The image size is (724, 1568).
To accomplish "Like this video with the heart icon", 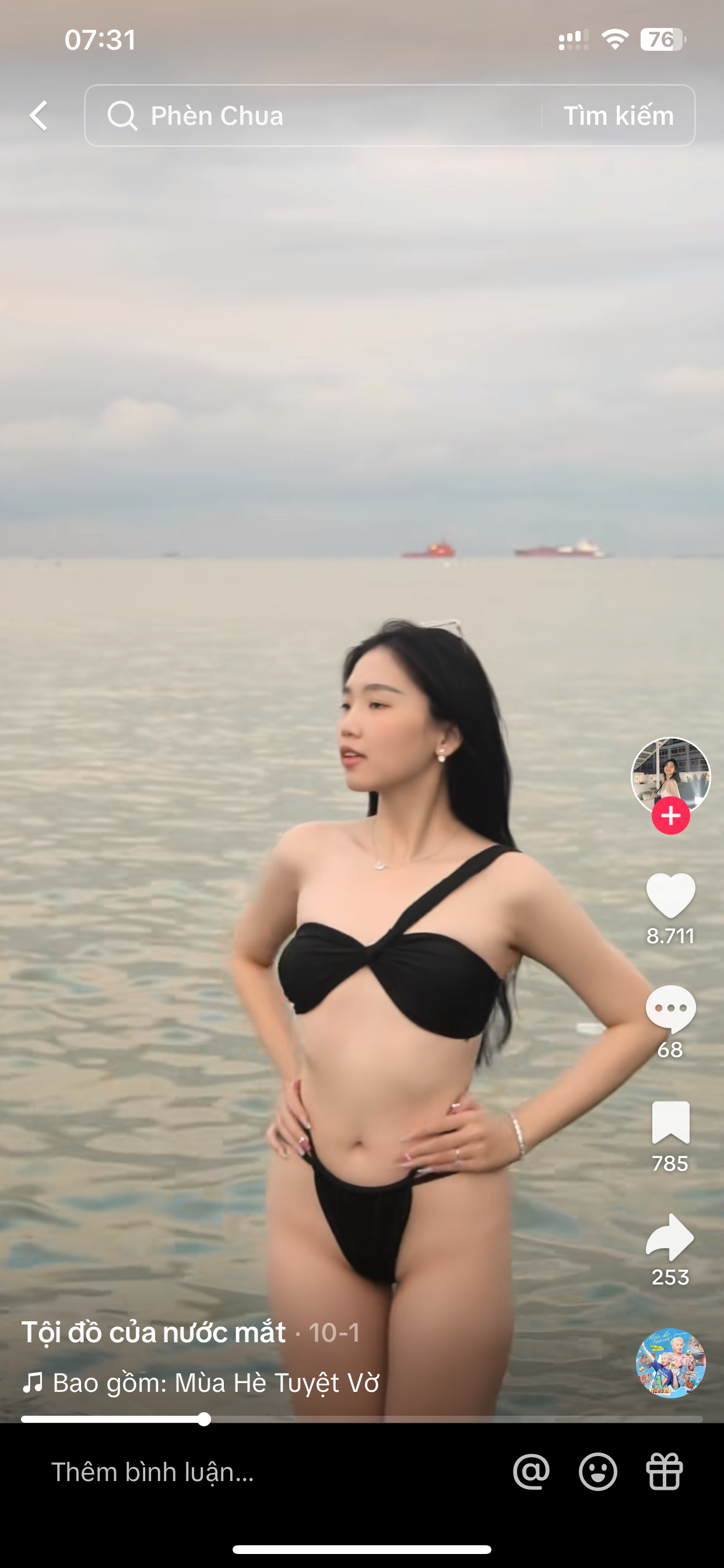I will coord(670,895).
